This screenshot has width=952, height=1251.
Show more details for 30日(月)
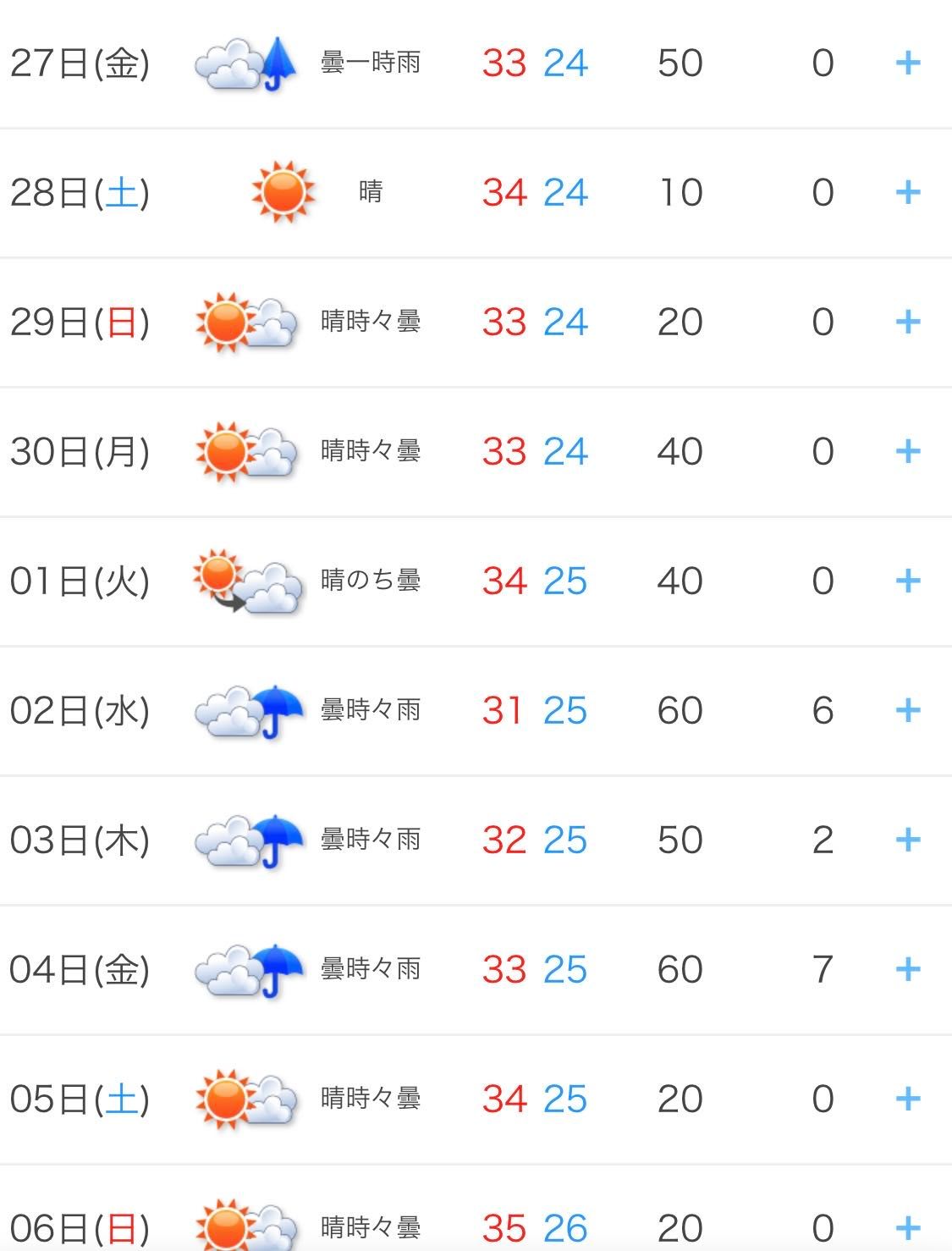tap(907, 451)
